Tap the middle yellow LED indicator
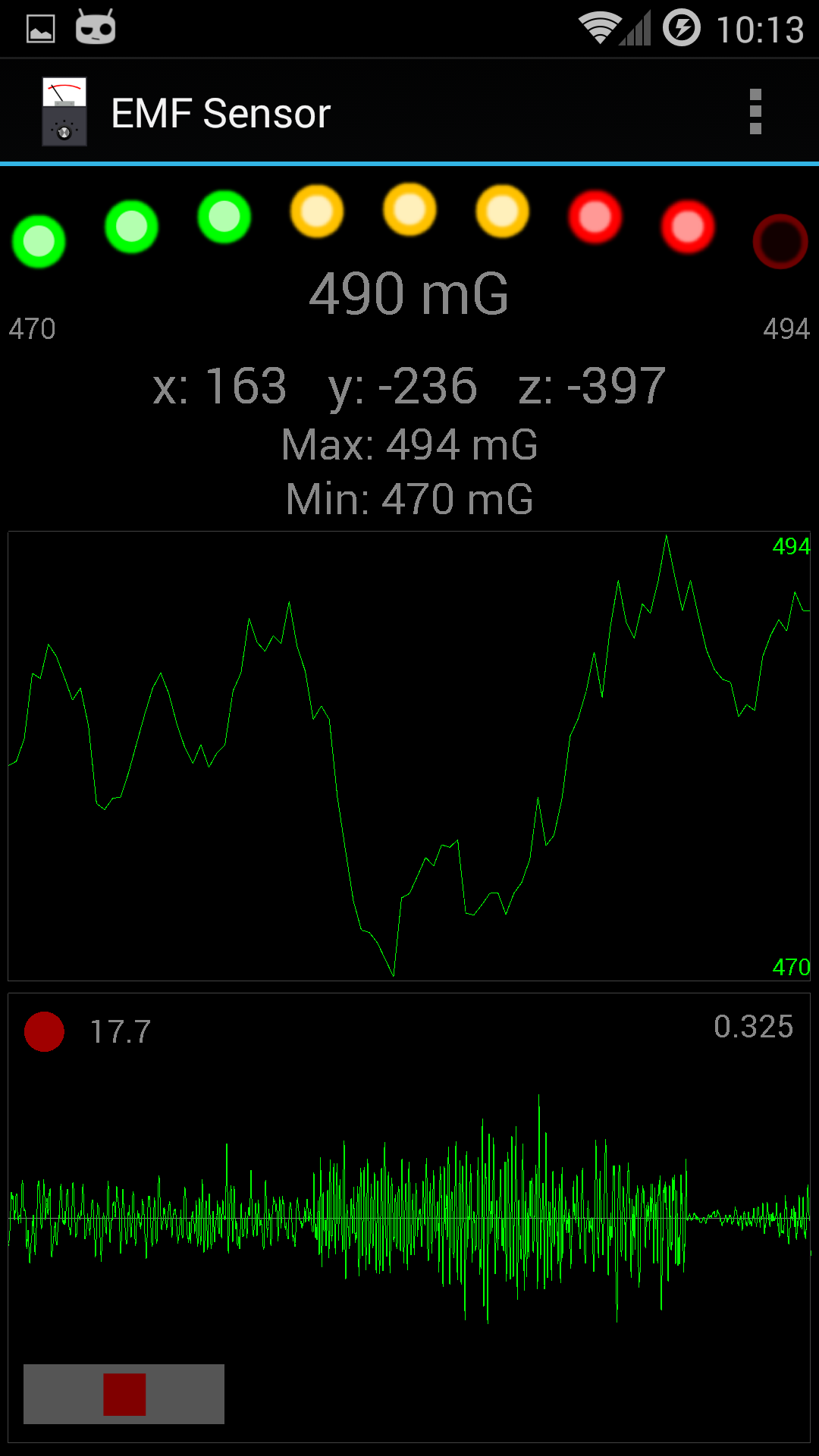819x1456 pixels. [409, 209]
